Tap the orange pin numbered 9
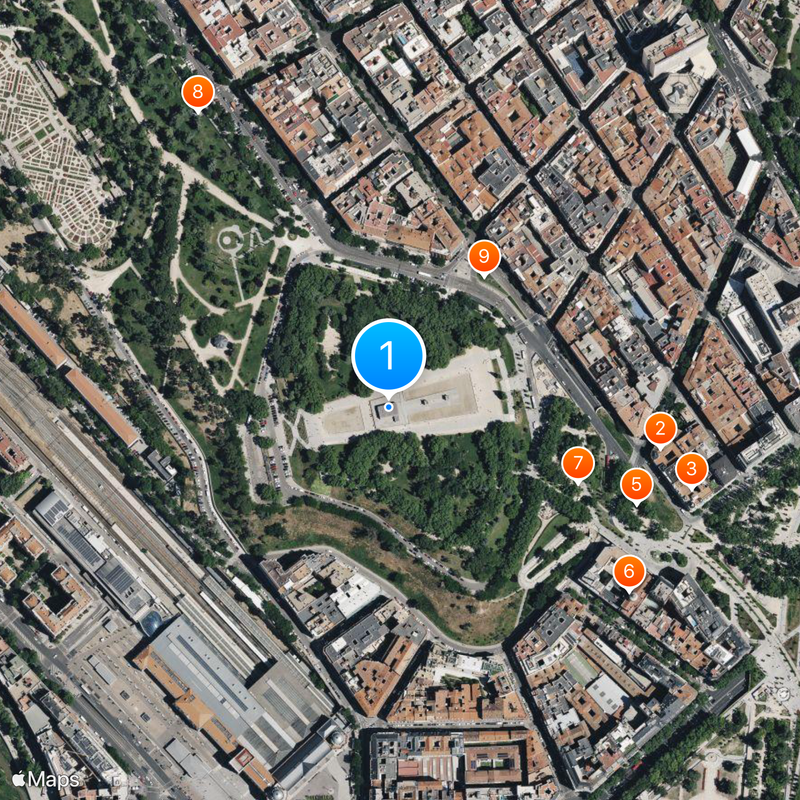The height and width of the screenshot is (800, 800). [484, 258]
